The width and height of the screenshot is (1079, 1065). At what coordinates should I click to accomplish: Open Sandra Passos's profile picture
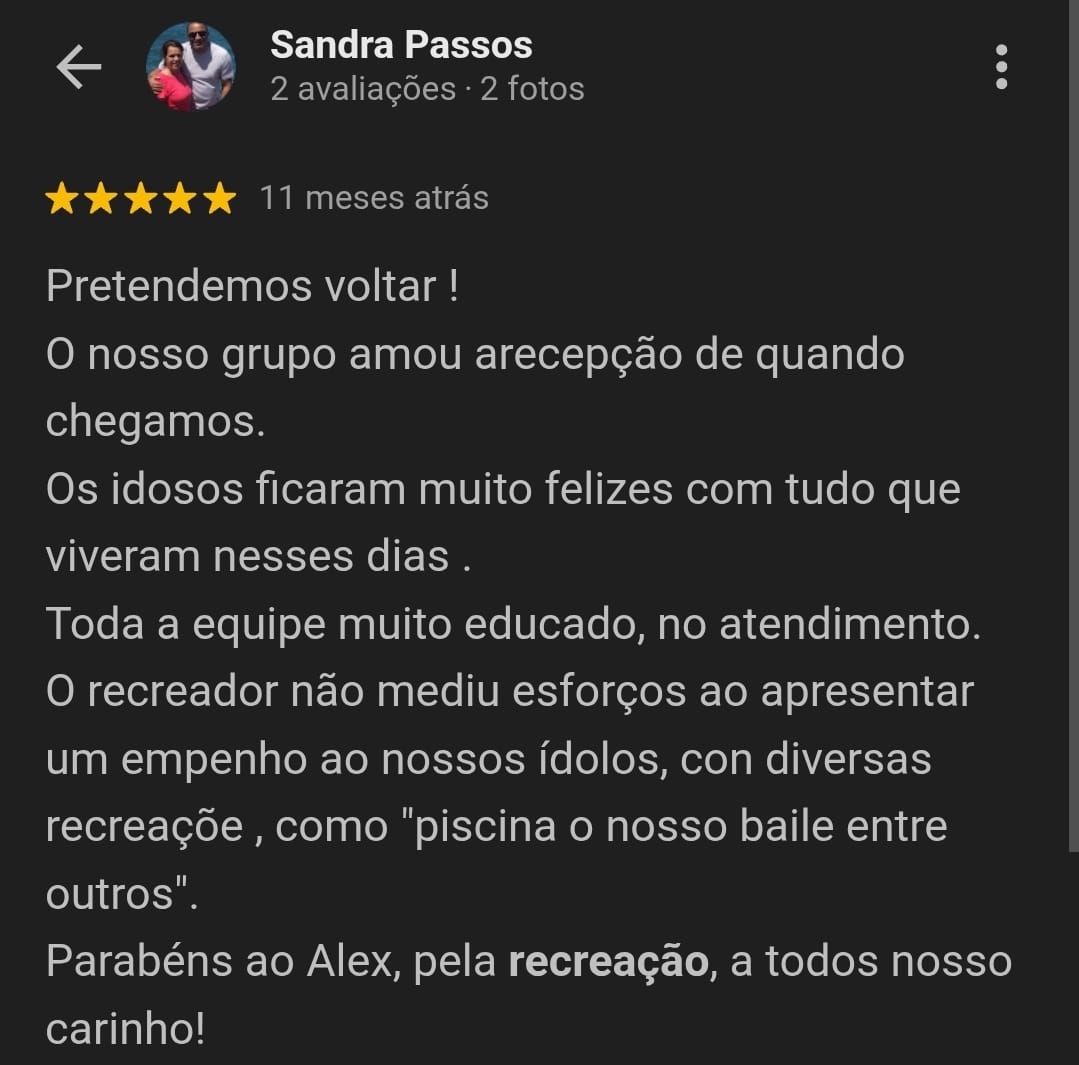(x=191, y=67)
